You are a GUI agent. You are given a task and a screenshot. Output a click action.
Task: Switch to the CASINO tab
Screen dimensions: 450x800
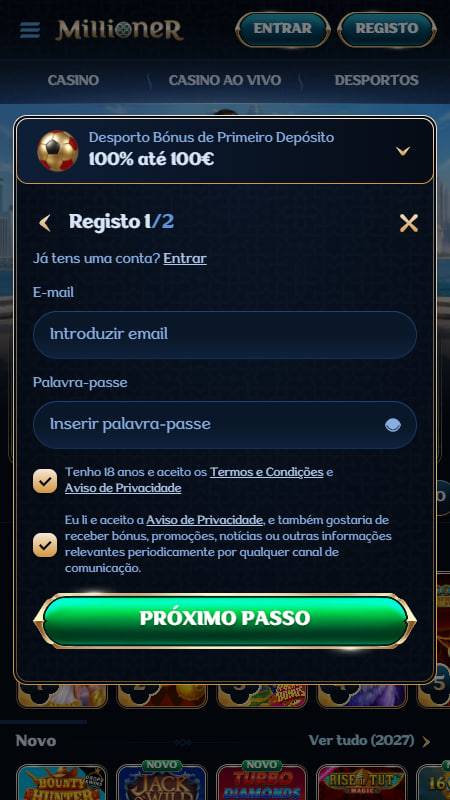[73, 80]
